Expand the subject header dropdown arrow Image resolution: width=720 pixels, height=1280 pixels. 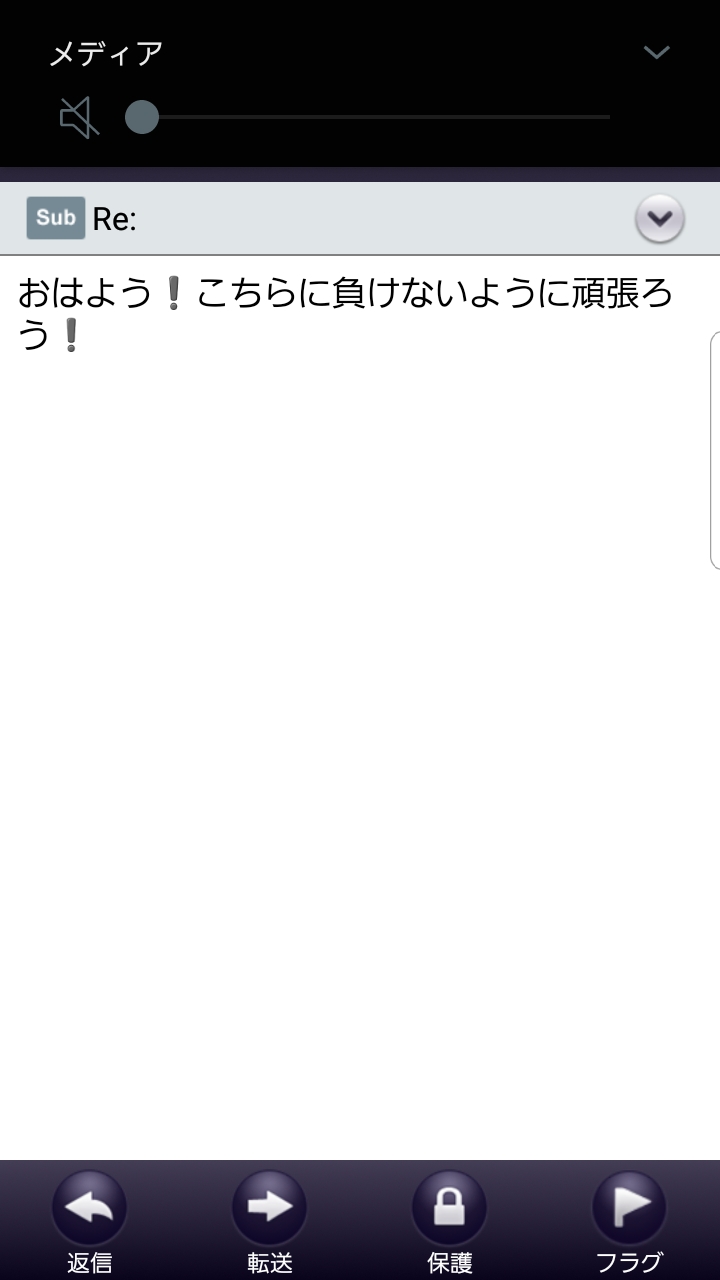(660, 218)
